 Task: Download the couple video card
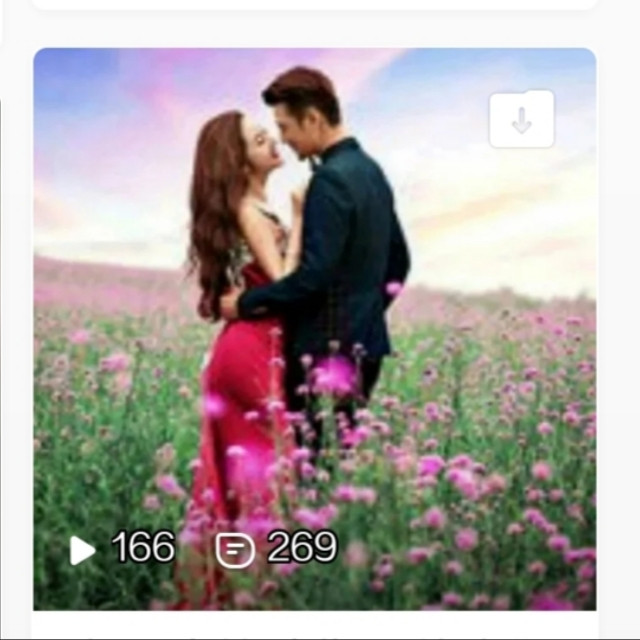pos(521,119)
